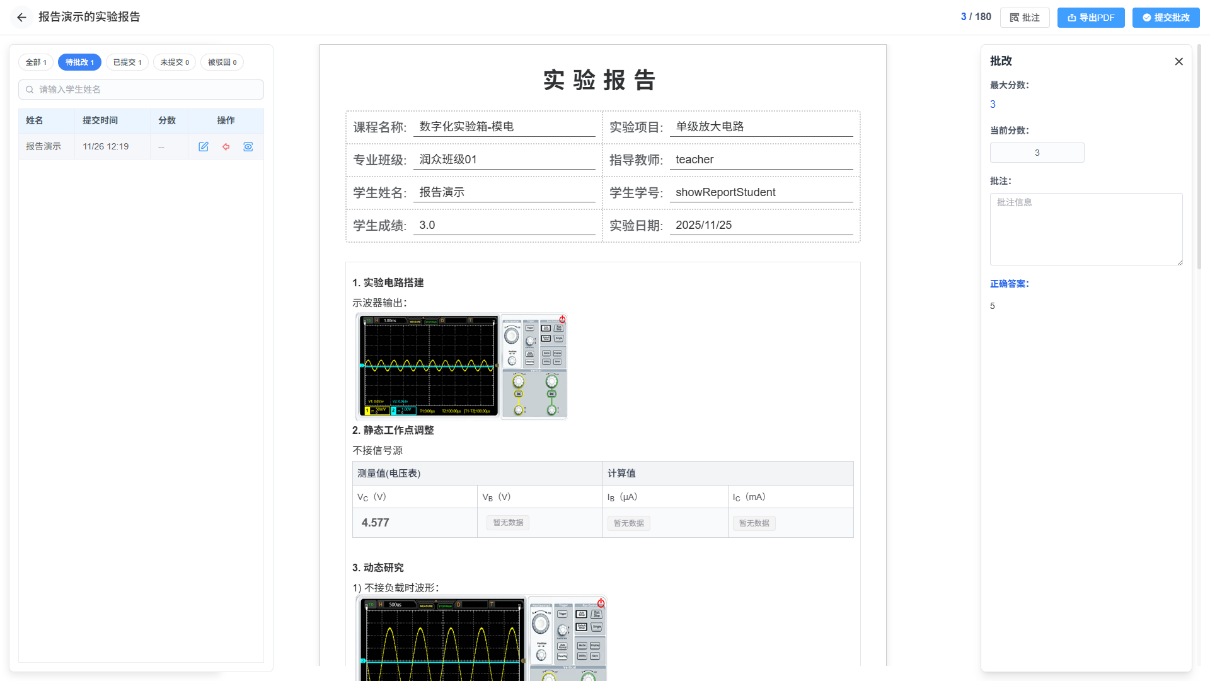The height and width of the screenshot is (681, 1210).
Task: Tap the view icon for 报告演示
Action: point(248,147)
